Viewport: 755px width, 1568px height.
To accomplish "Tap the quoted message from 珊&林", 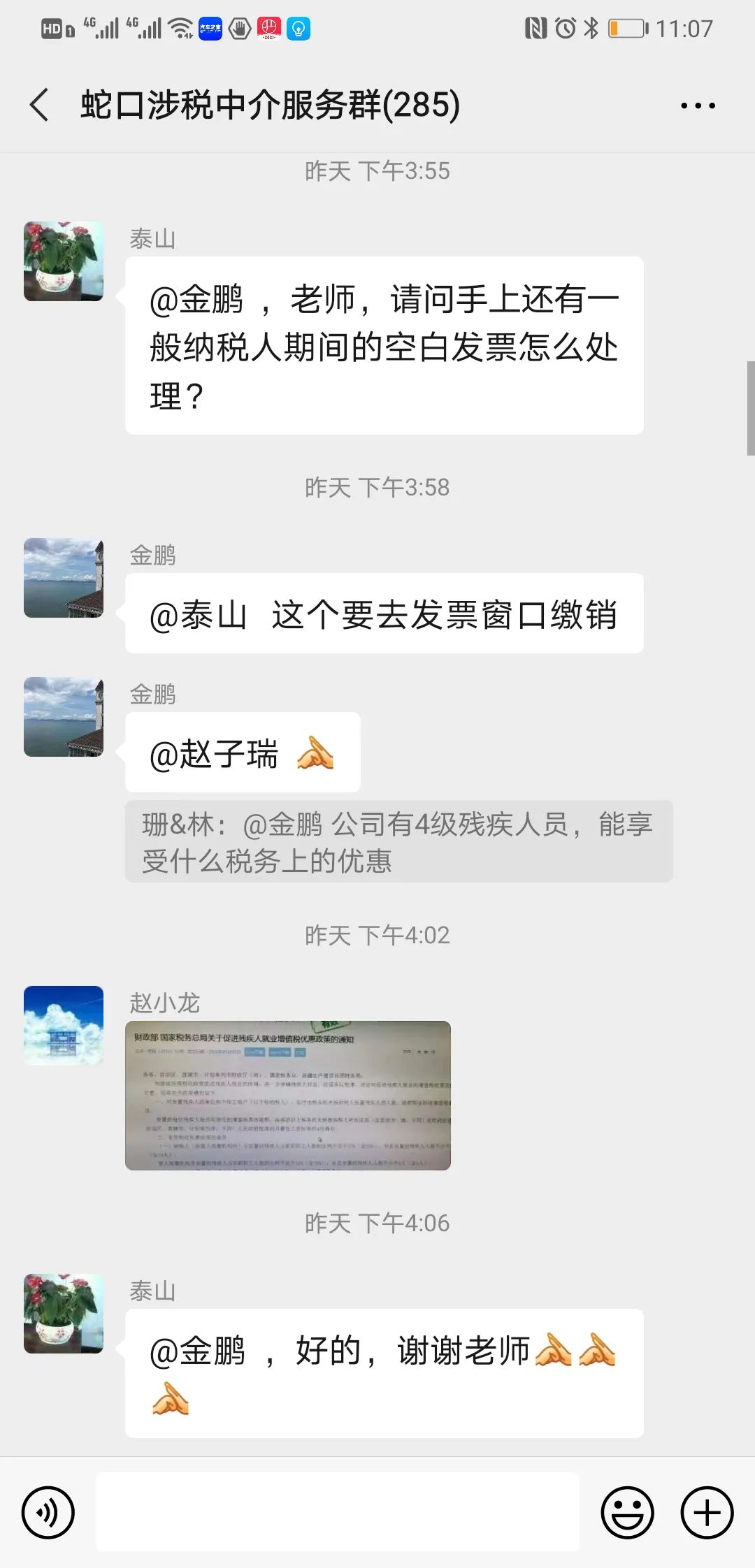I will (398, 842).
